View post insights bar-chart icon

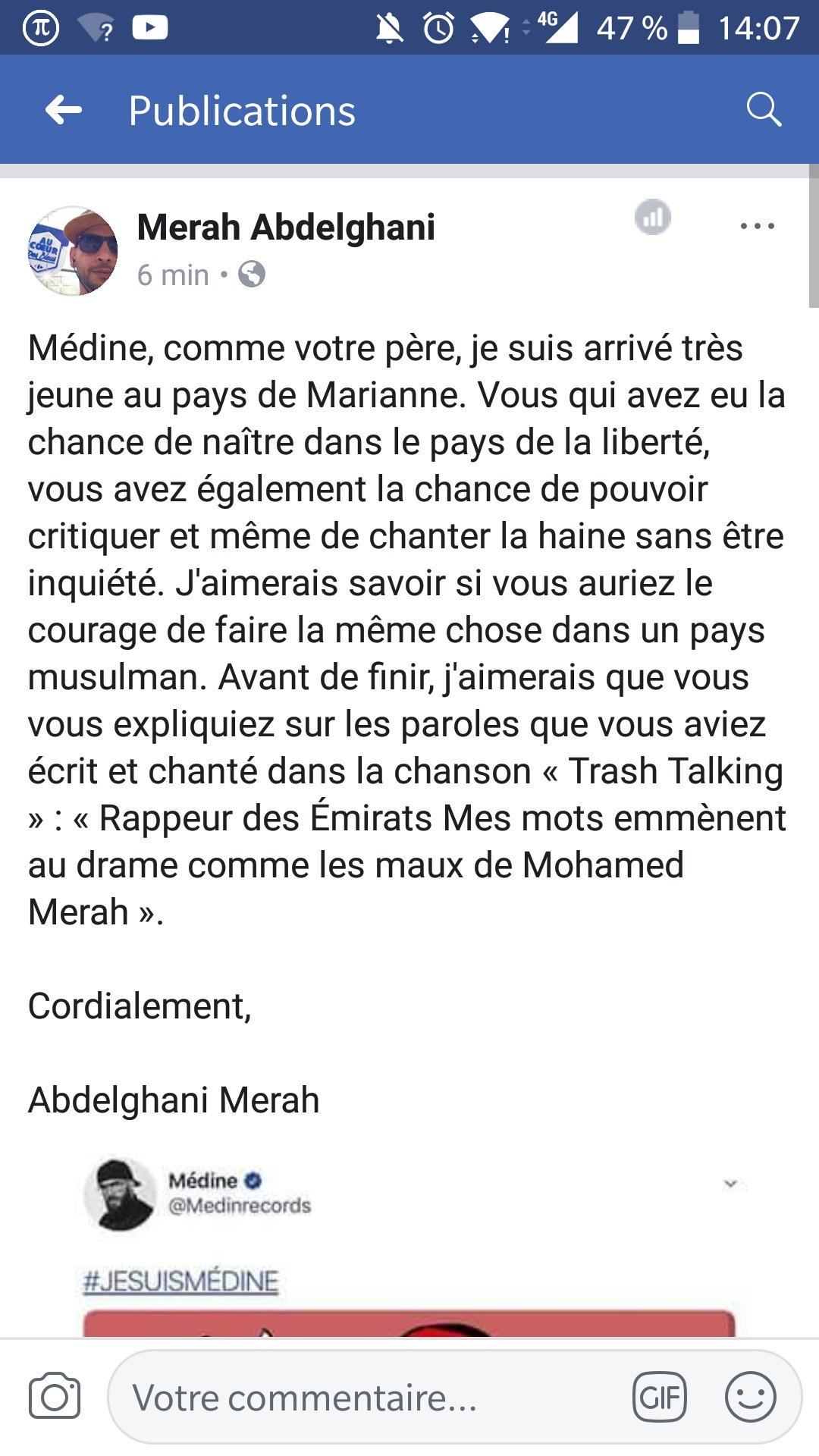pos(653,218)
